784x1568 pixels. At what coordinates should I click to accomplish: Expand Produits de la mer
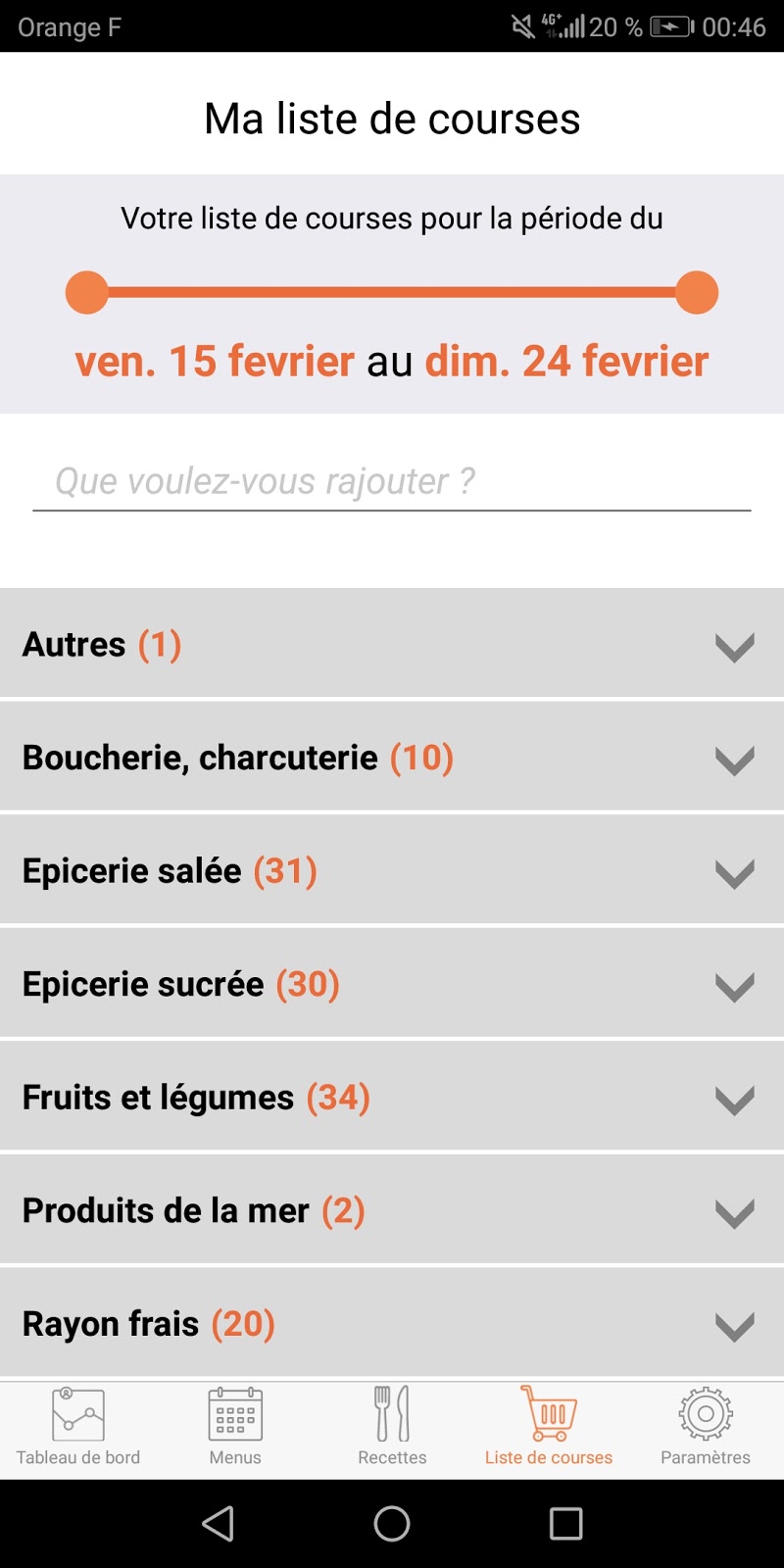[x=392, y=1209]
